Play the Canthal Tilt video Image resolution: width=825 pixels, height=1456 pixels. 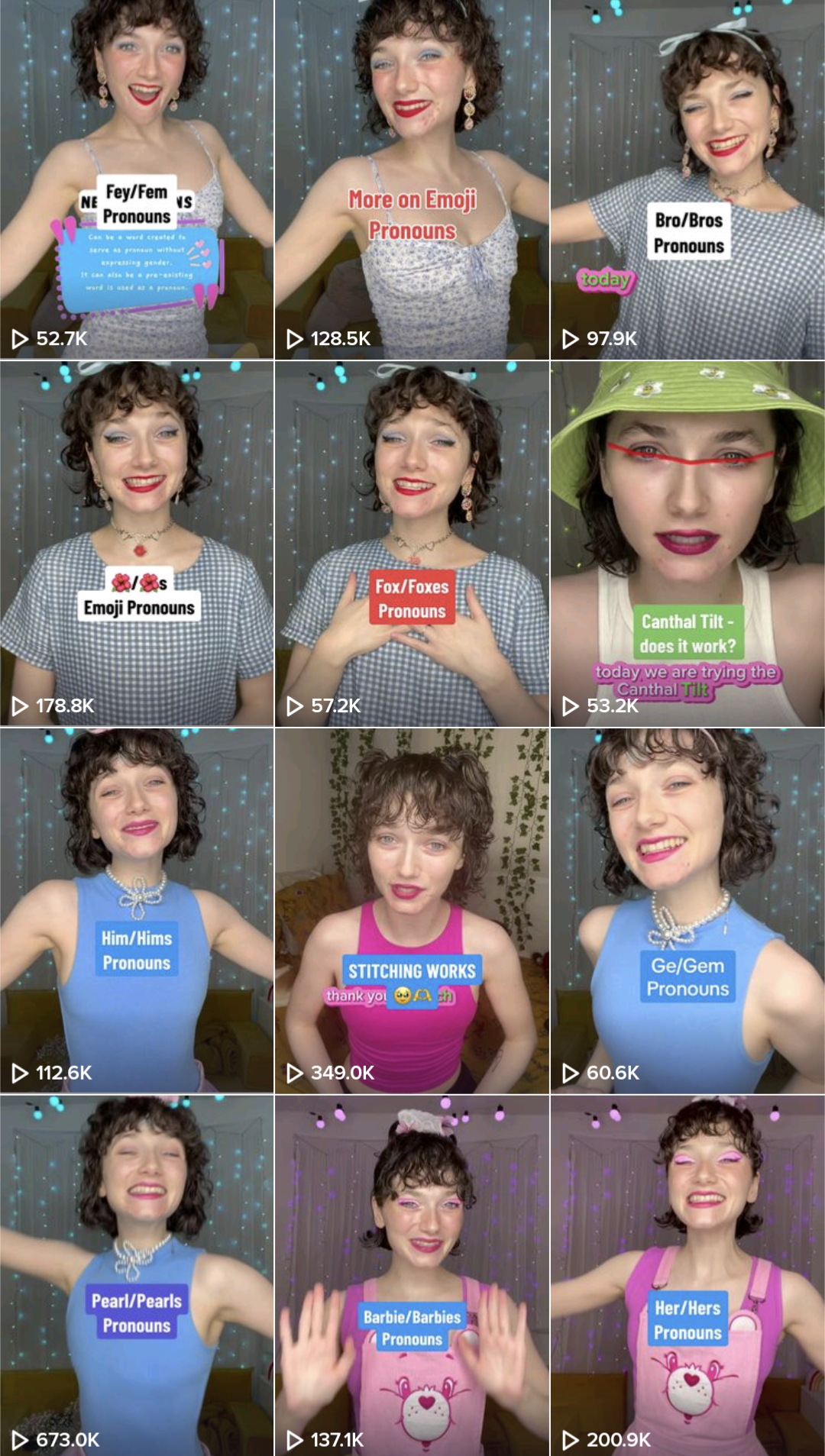click(x=687, y=544)
